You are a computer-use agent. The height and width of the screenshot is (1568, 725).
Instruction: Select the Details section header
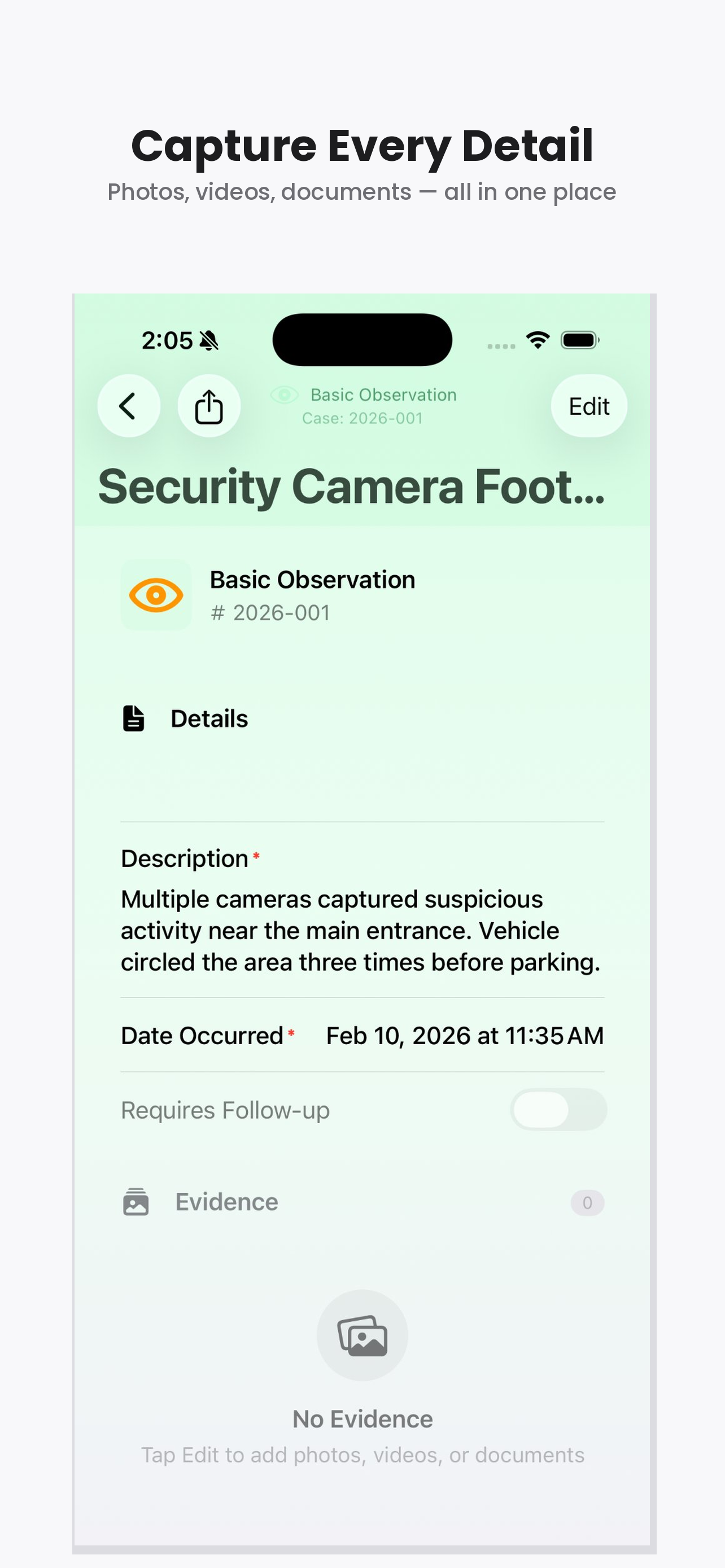[x=209, y=719]
